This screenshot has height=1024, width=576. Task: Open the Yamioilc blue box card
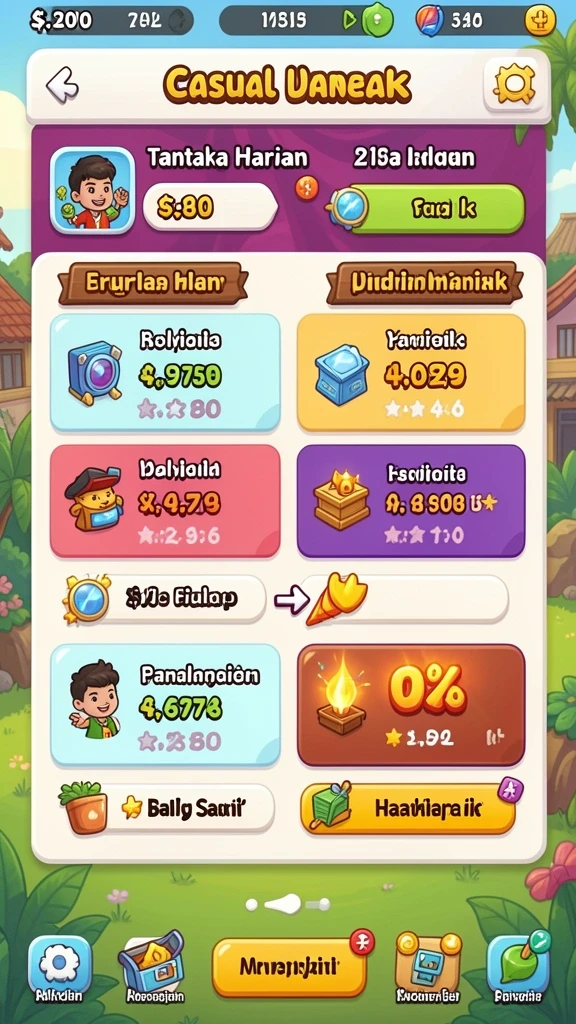click(x=411, y=372)
